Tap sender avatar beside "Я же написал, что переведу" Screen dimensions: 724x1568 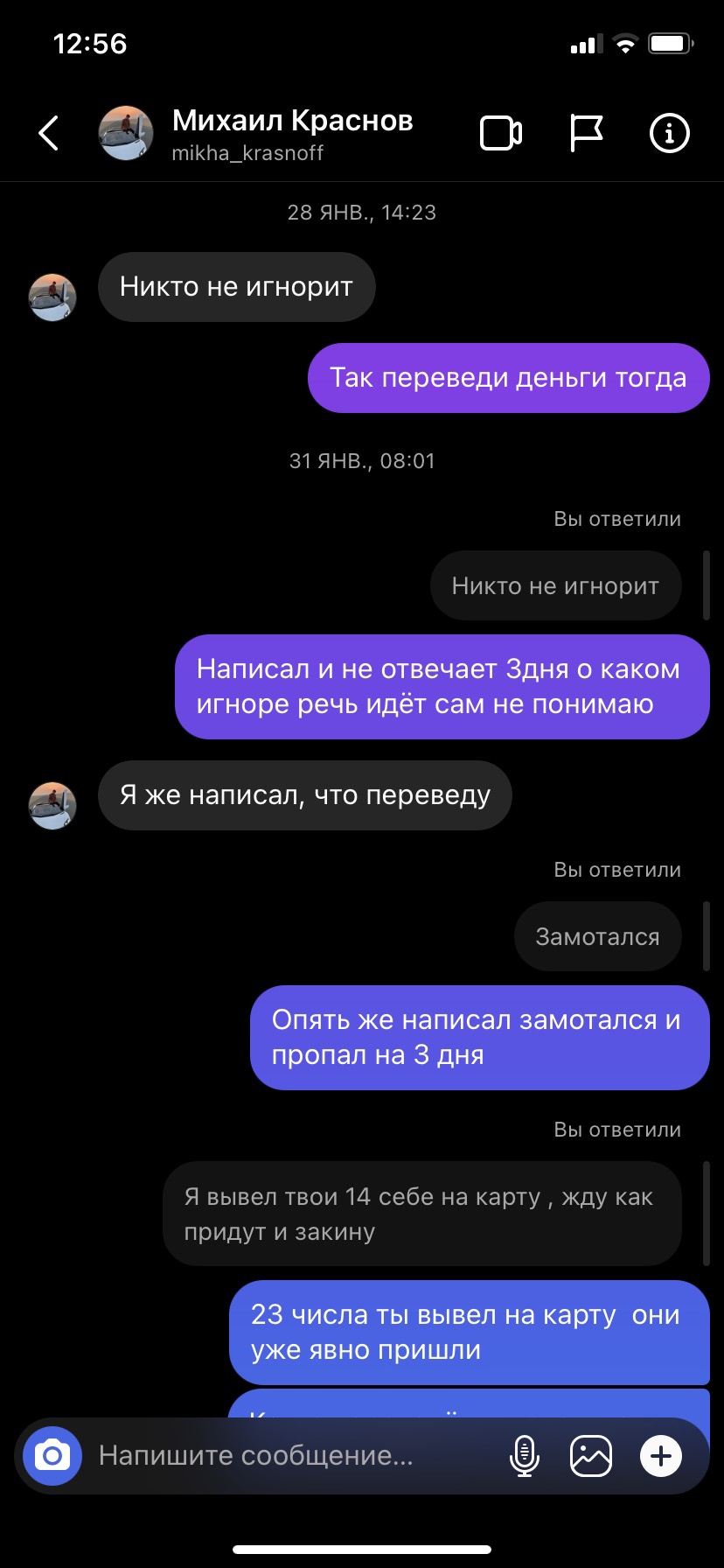tap(52, 805)
